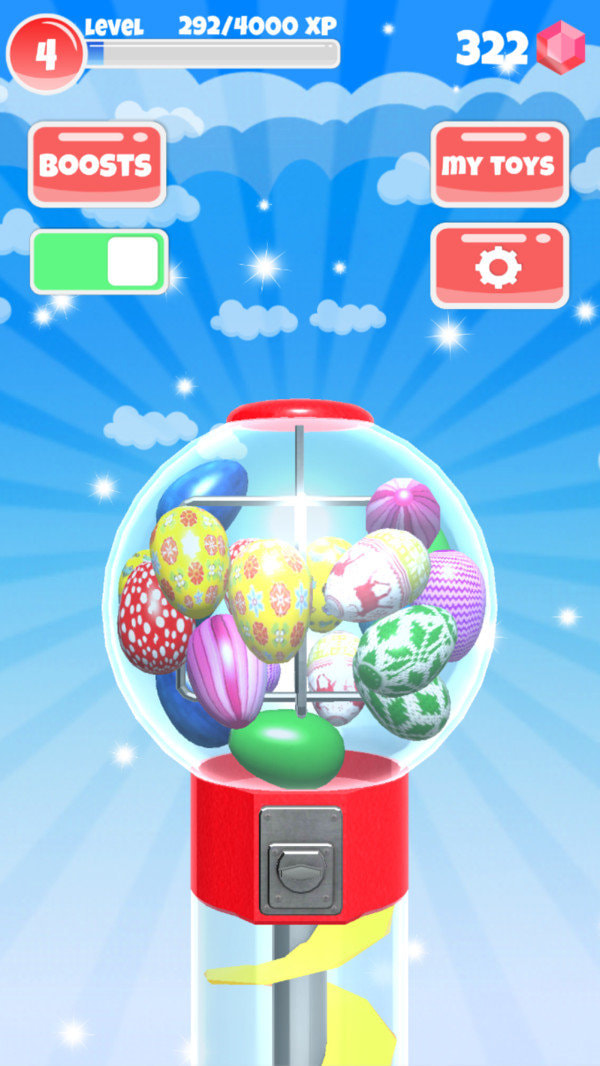
Task: Open the My Toys collection
Action: tap(499, 165)
